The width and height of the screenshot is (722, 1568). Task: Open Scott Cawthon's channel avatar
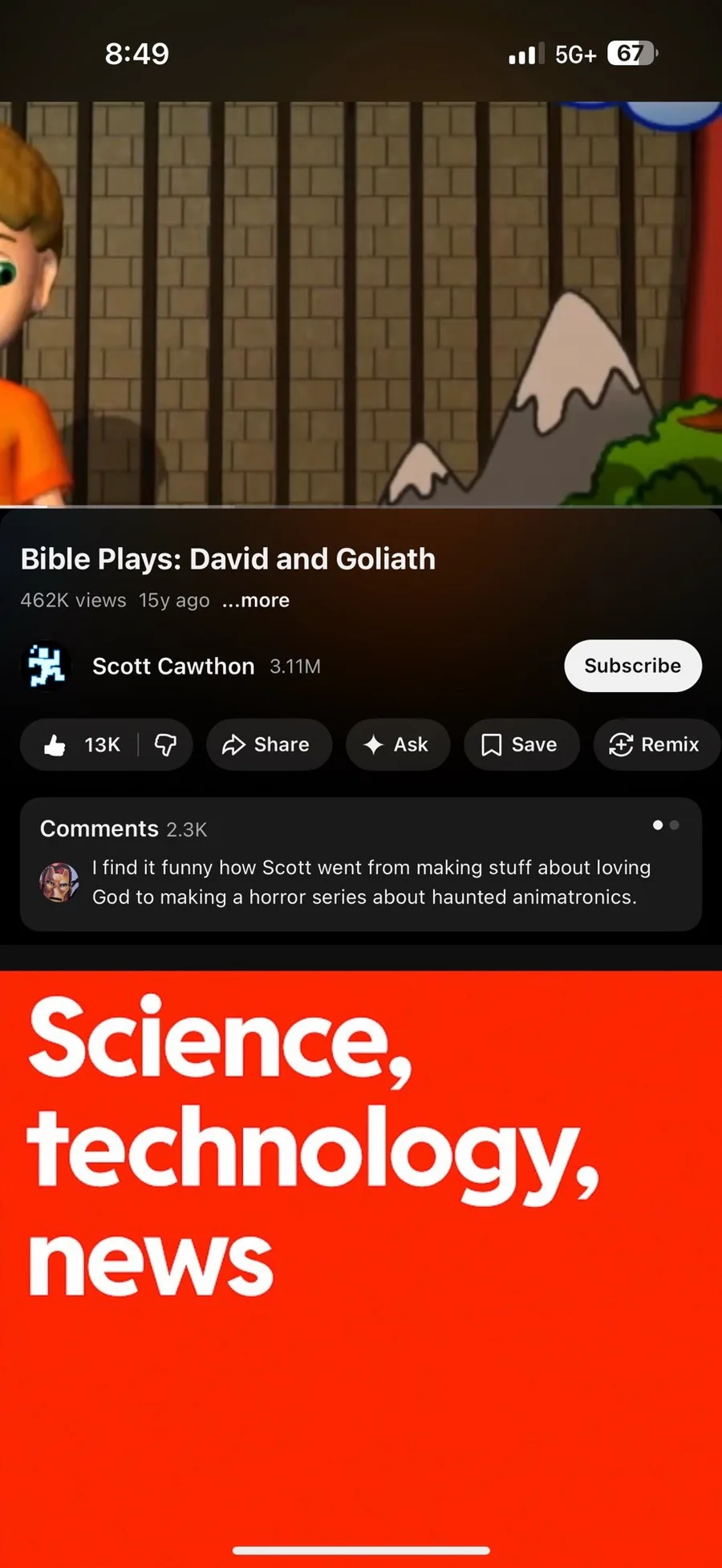pyautogui.click(x=47, y=666)
